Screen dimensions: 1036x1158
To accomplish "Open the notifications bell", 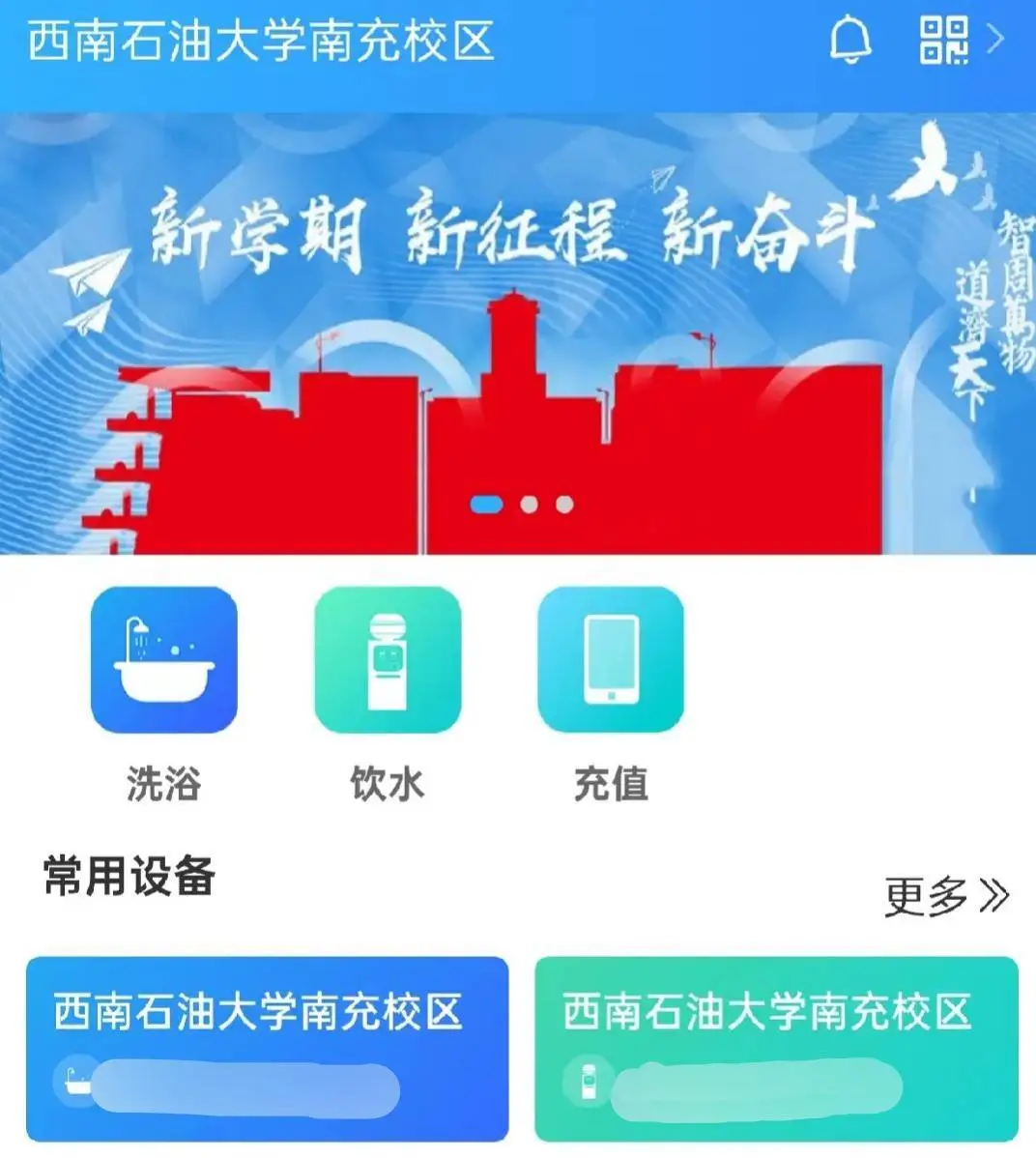I will coord(849,42).
